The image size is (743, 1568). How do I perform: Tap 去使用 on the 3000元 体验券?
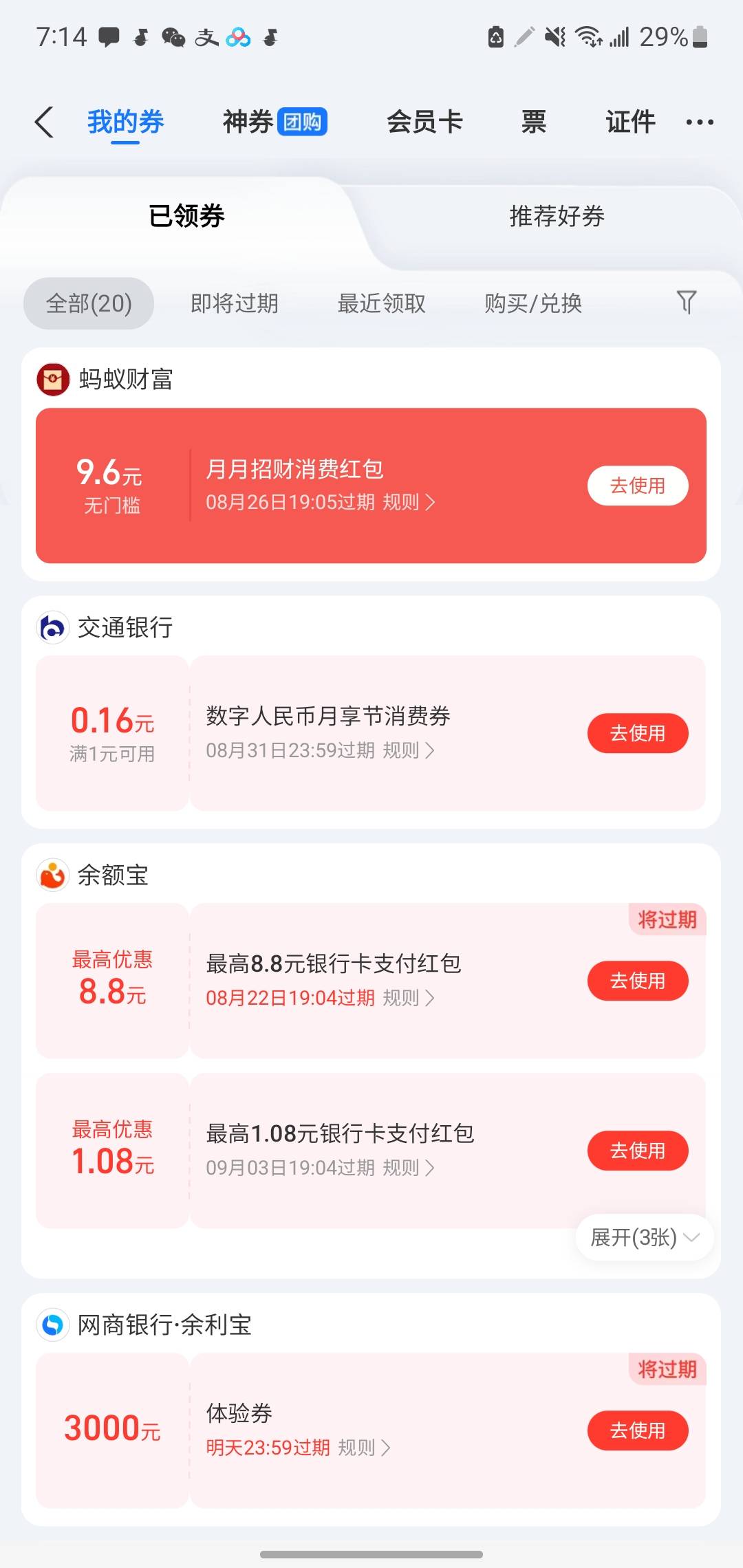tap(638, 1430)
